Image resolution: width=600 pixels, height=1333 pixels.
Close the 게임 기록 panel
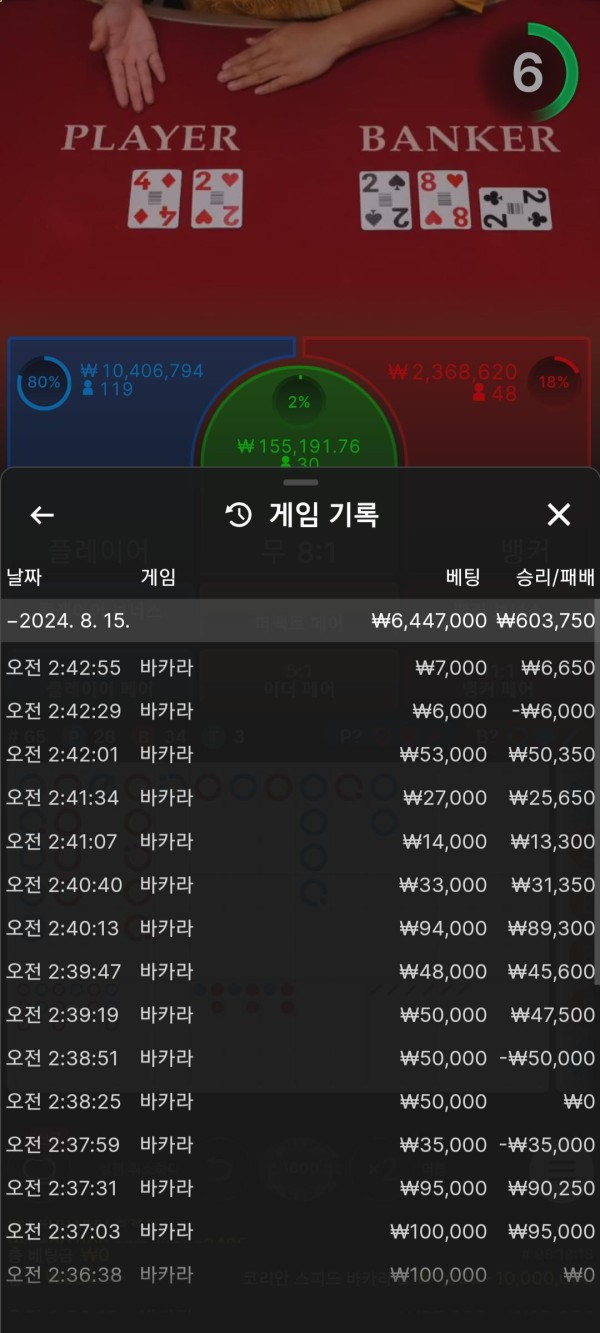point(558,515)
